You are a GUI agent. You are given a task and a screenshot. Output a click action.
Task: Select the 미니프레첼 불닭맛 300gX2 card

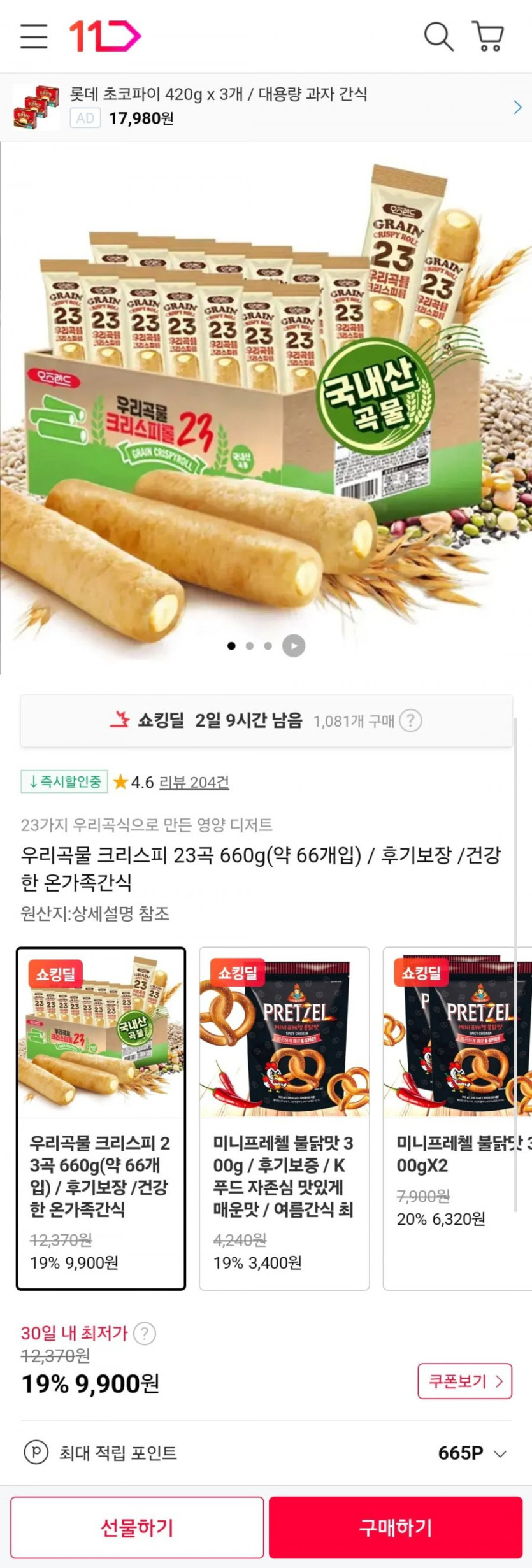coord(457,1118)
